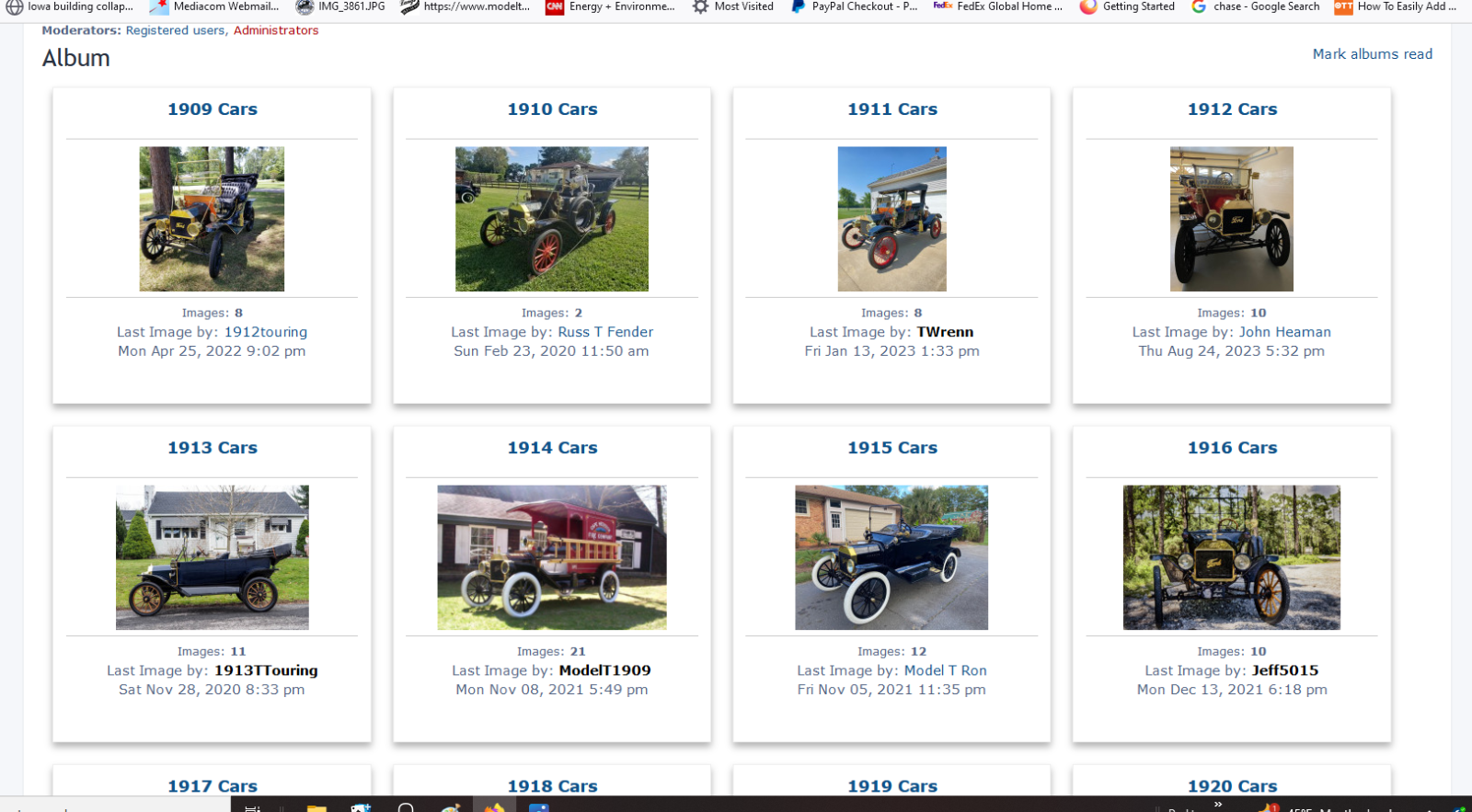Open the 1909 Cars album title

click(212, 109)
